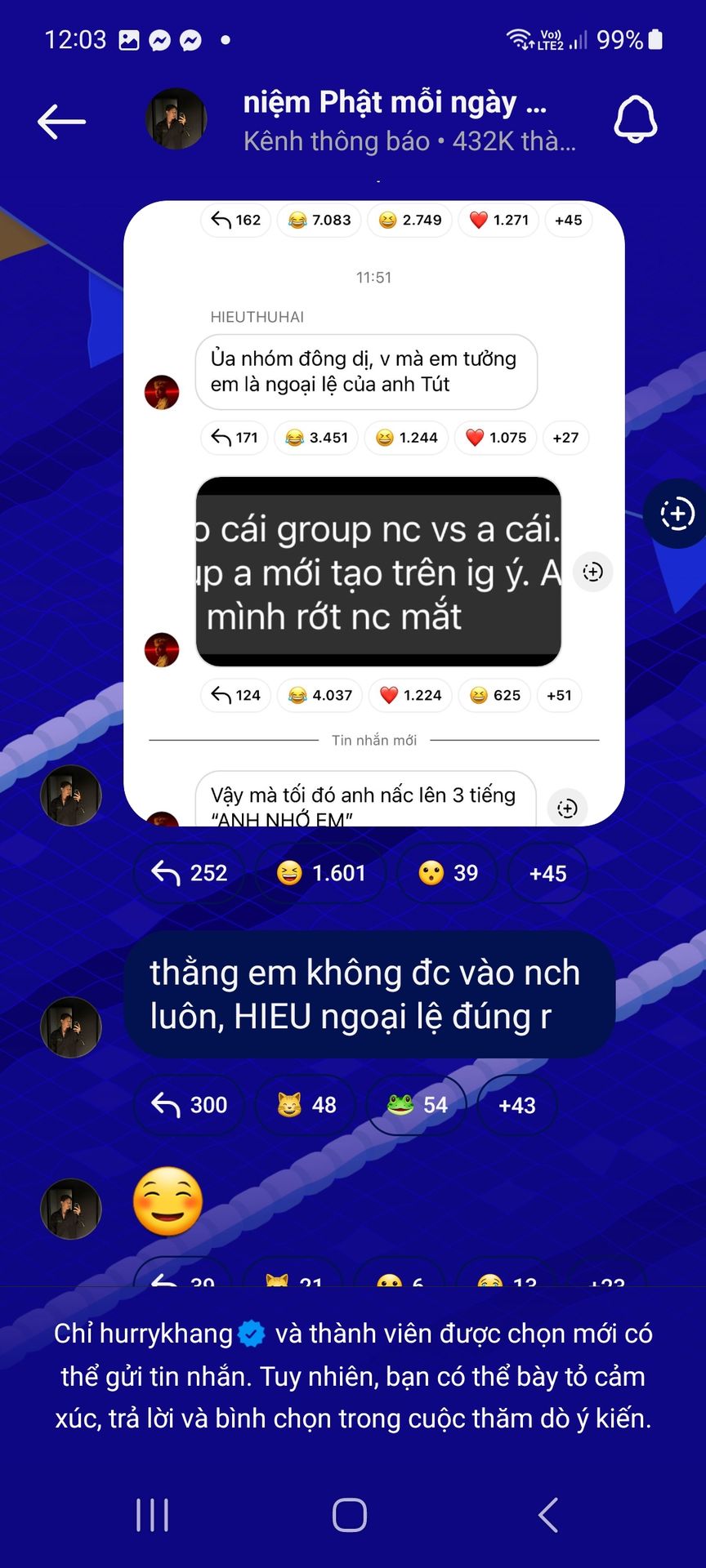Open the shared chat screenshot image

[x=374, y=513]
